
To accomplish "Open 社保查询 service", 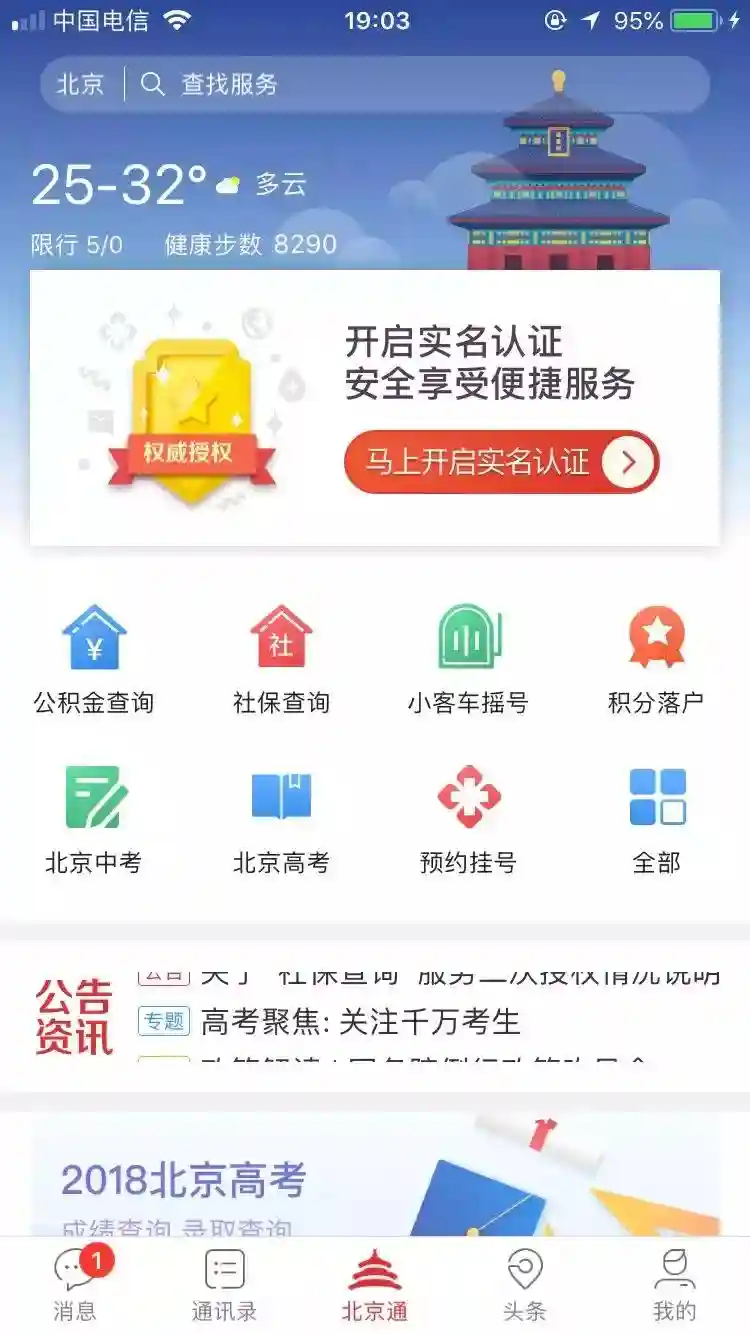I will tap(281, 660).
